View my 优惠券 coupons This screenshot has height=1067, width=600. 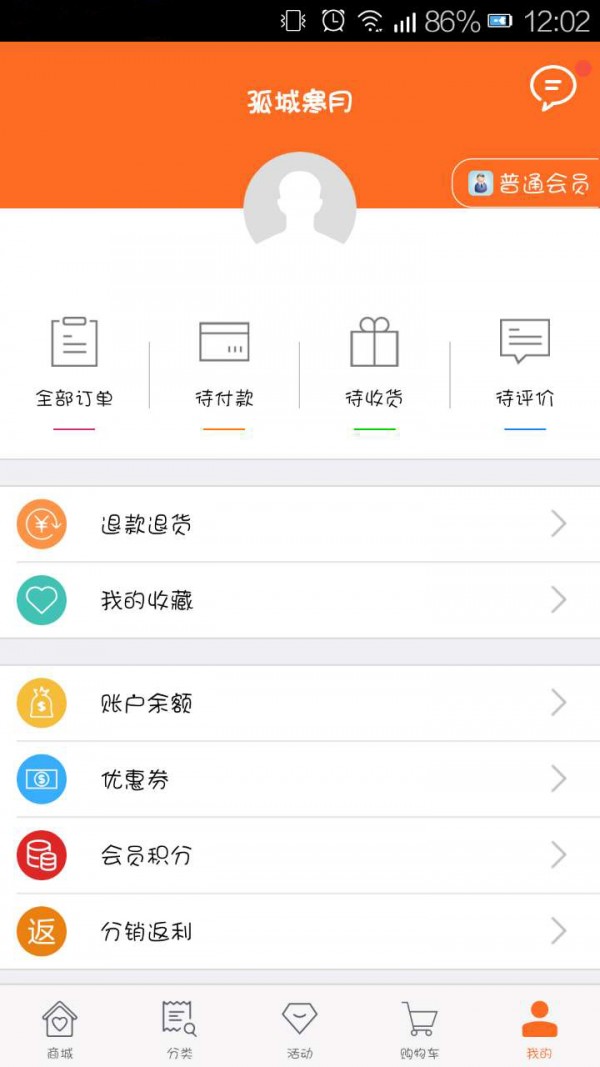pyautogui.click(x=300, y=779)
